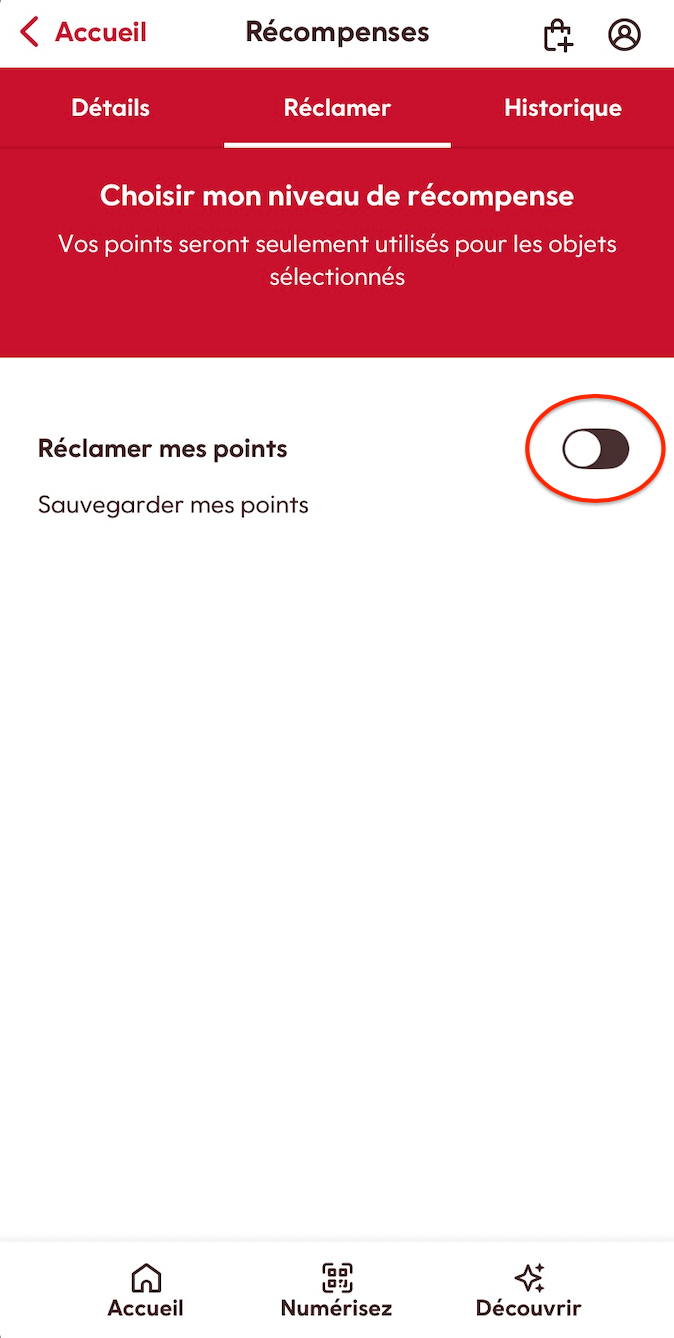Open the account profile icon
The image size is (674, 1338).
(x=624, y=35)
